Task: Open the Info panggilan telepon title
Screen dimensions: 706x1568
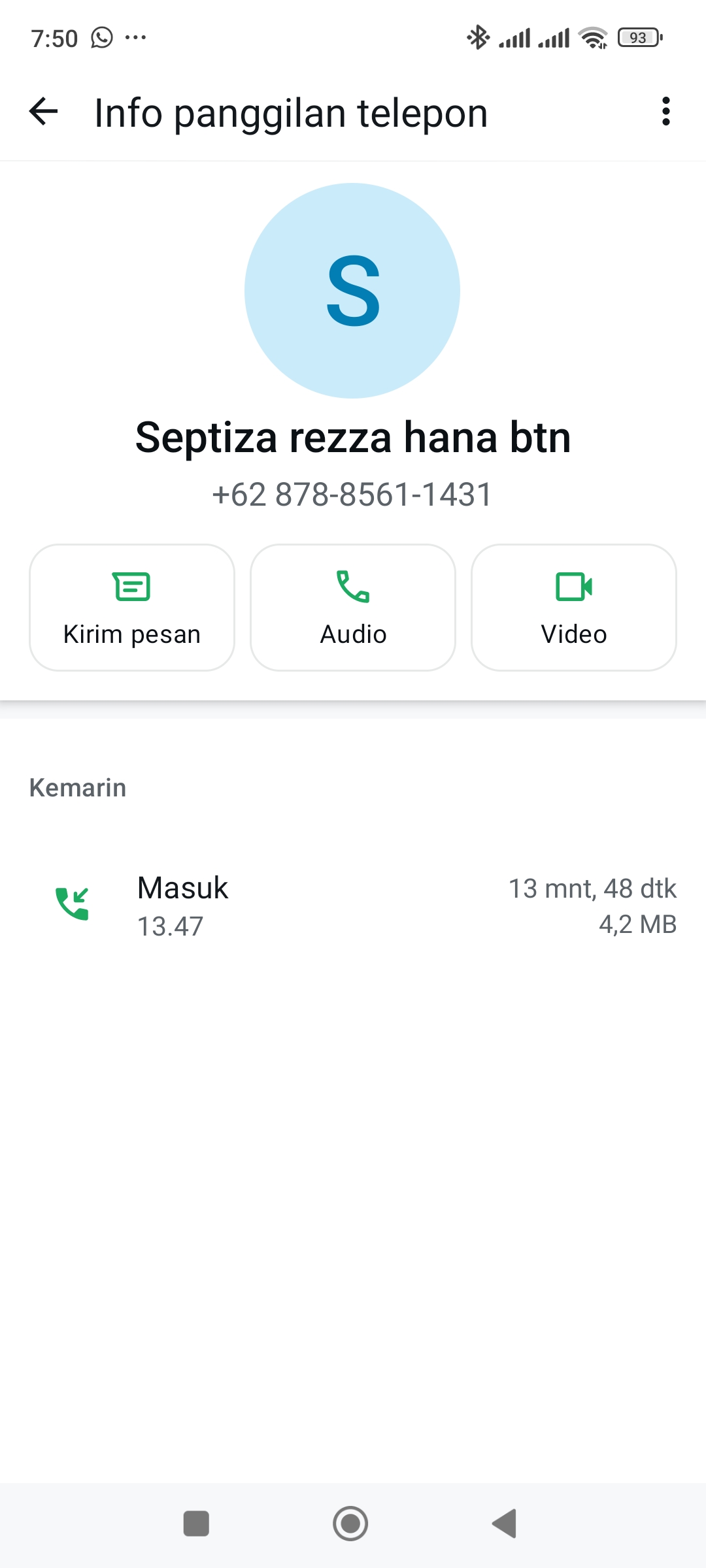Action: (x=290, y=112)
